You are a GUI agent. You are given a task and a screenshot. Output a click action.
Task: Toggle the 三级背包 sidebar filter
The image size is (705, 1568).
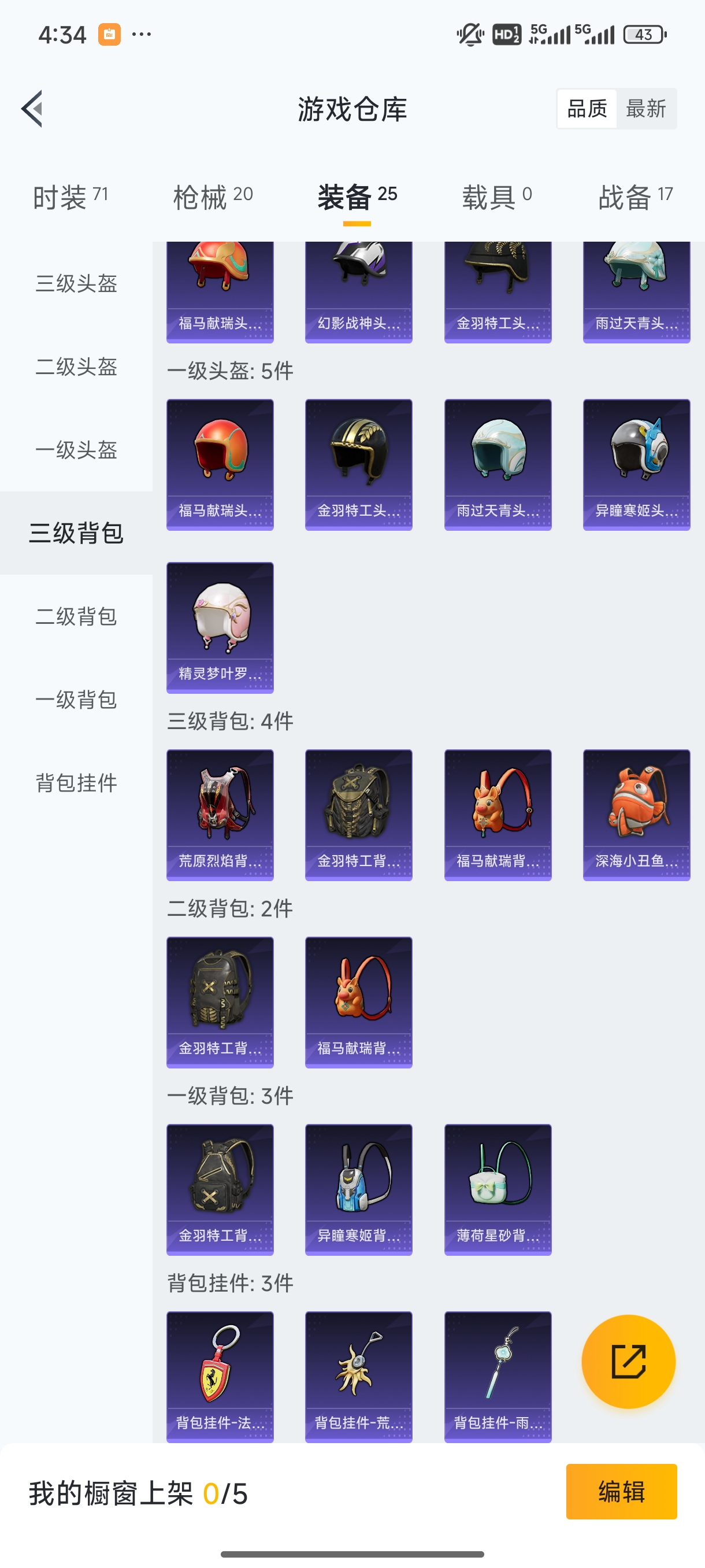tap(77, 532)
